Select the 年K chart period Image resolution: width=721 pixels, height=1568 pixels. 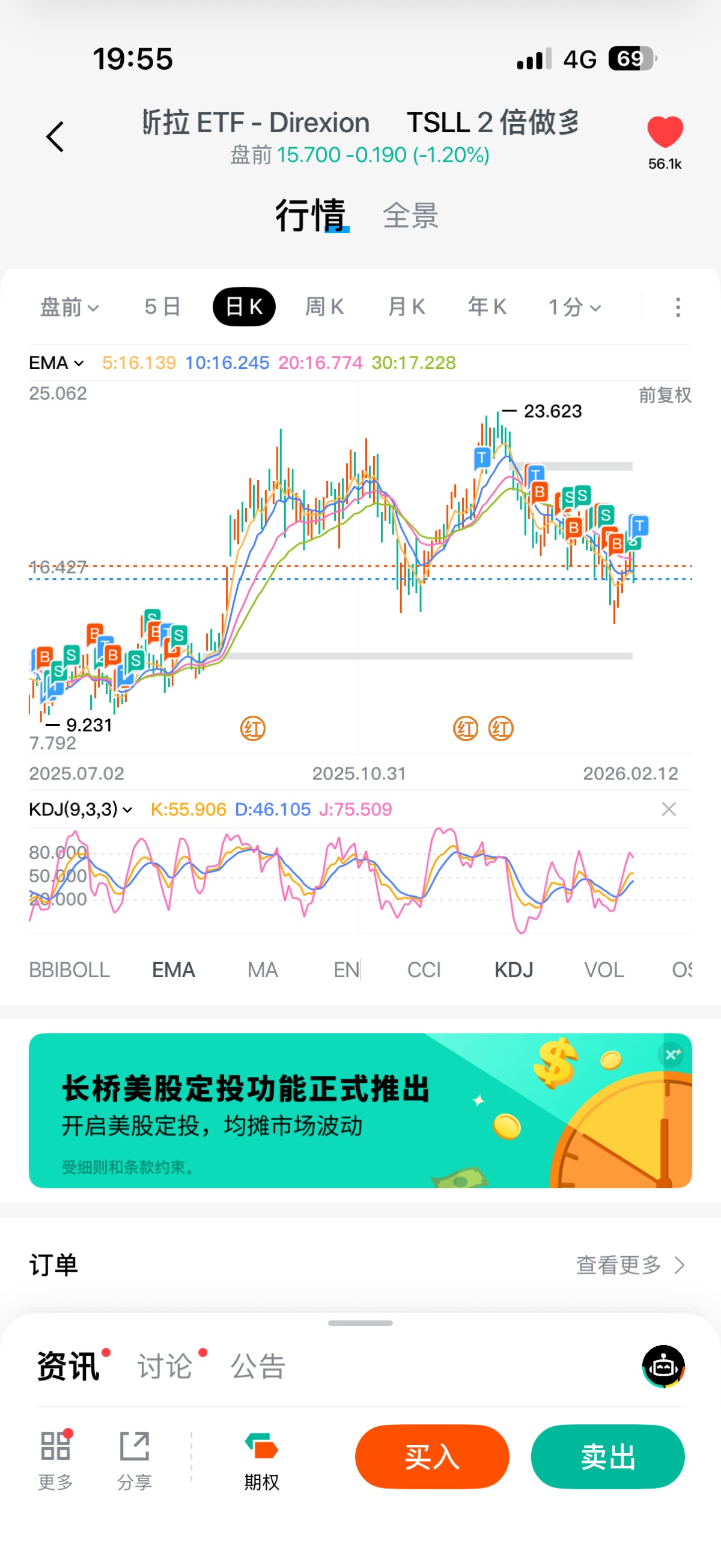(487, 307)
